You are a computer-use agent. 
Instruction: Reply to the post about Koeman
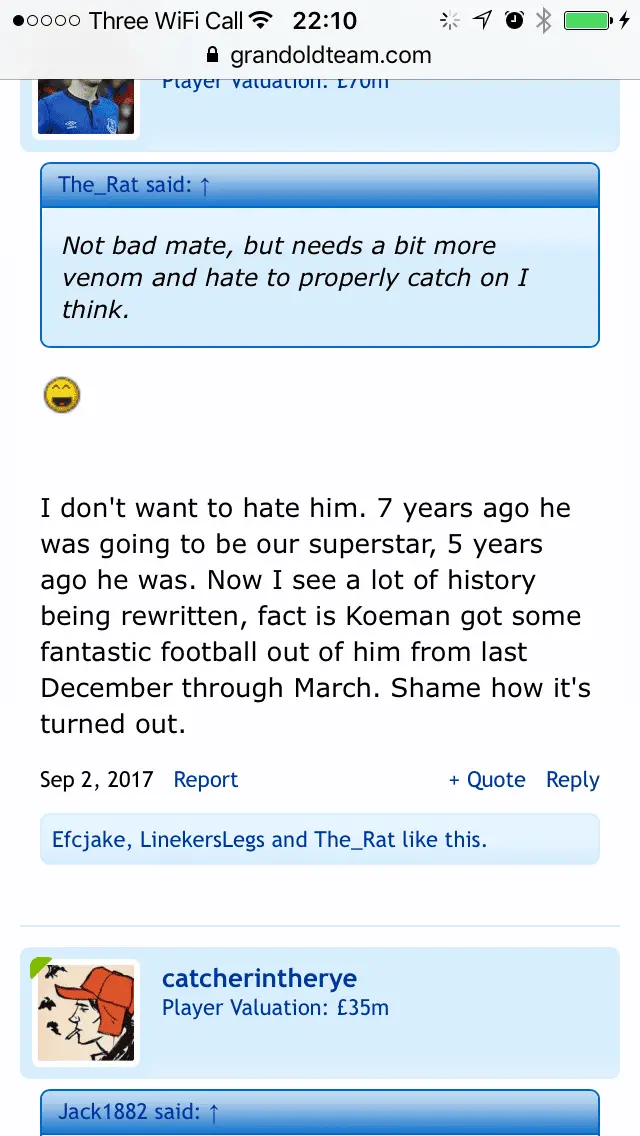pos(572,780)
